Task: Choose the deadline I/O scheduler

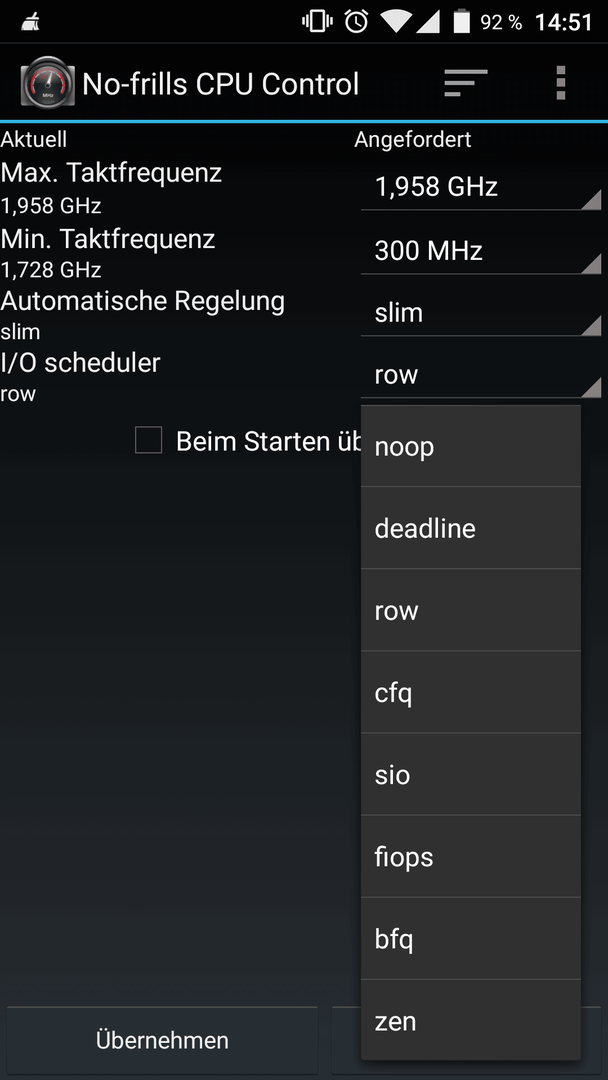Action: [471, 528]
